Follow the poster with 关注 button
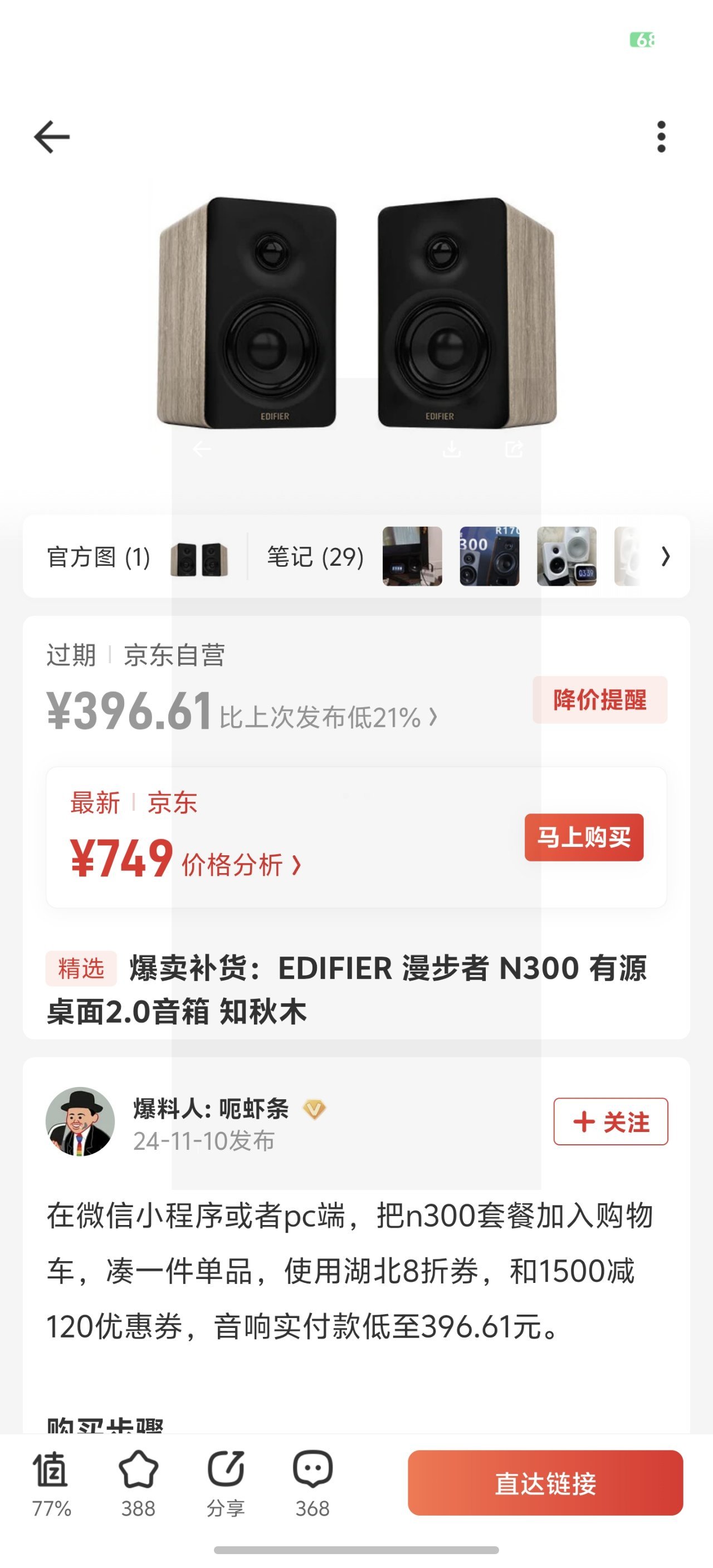 [610, 1122]
